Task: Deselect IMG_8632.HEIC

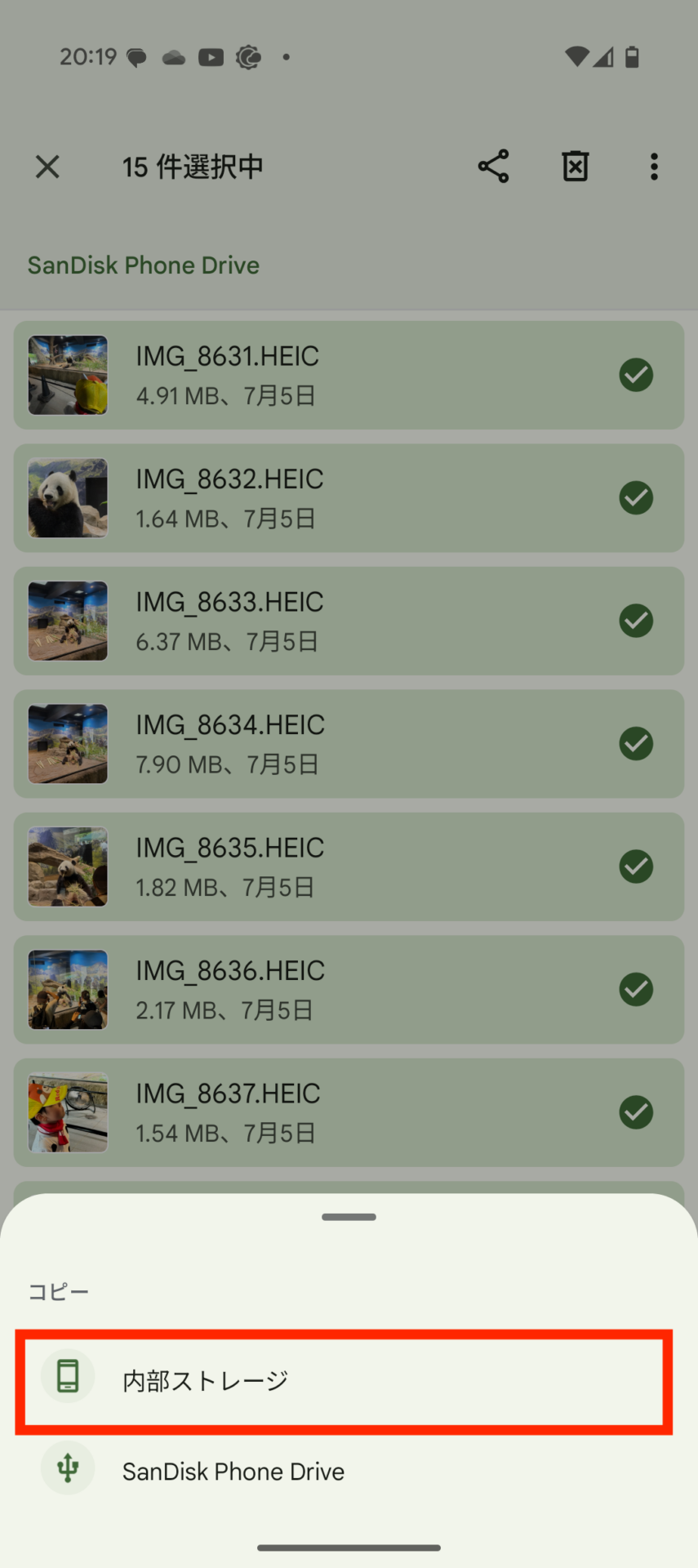Action: click(635, 498)
